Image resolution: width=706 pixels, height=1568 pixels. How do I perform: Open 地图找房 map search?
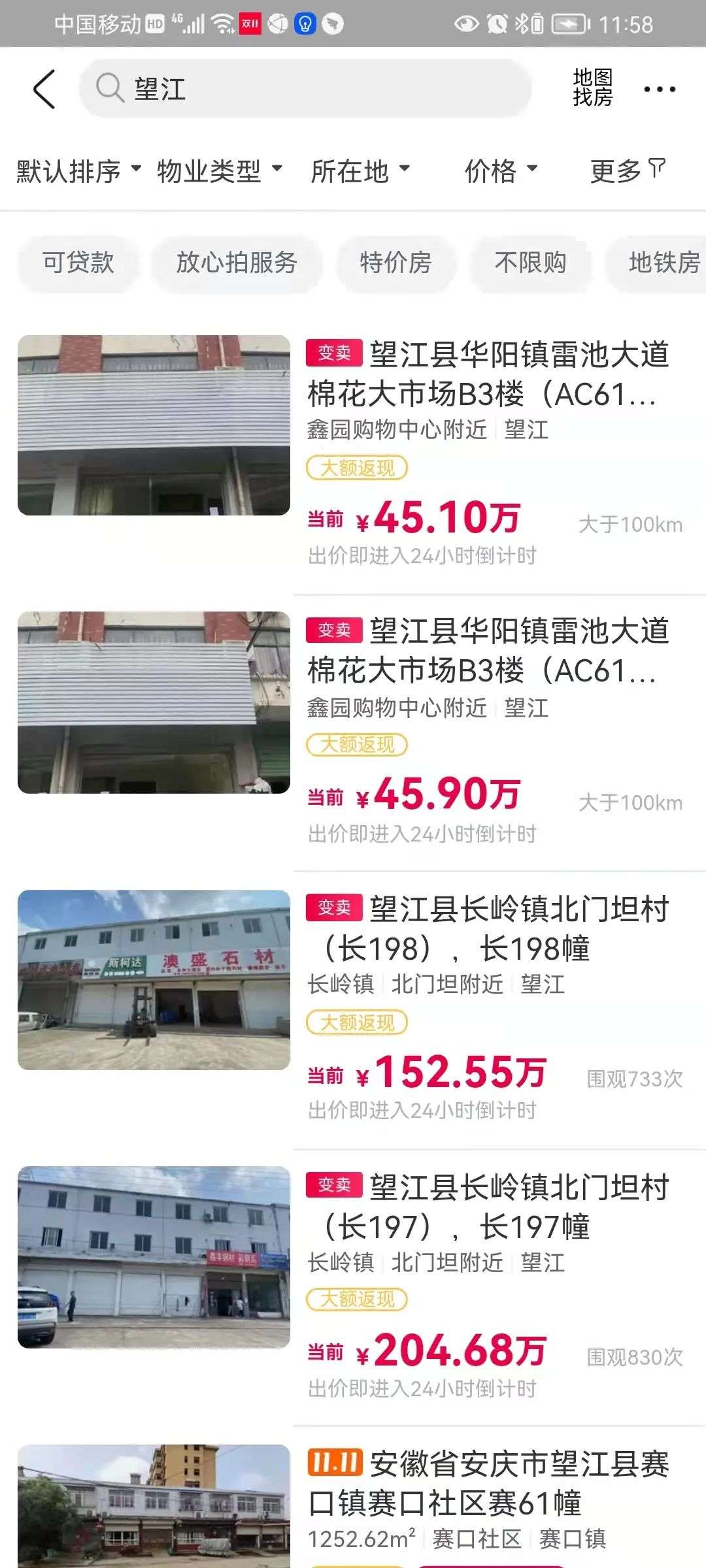592,88
